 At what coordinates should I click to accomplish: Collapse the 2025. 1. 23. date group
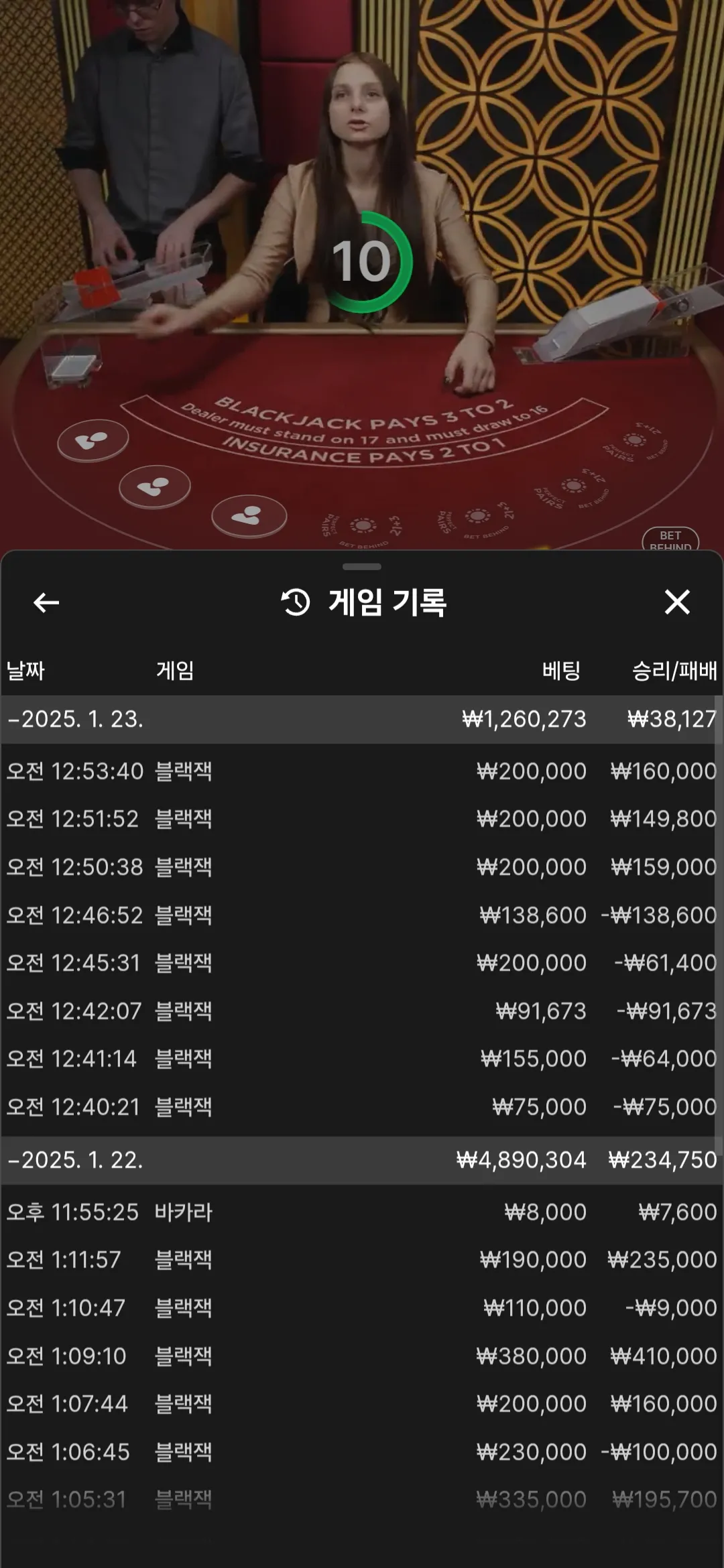76,719
